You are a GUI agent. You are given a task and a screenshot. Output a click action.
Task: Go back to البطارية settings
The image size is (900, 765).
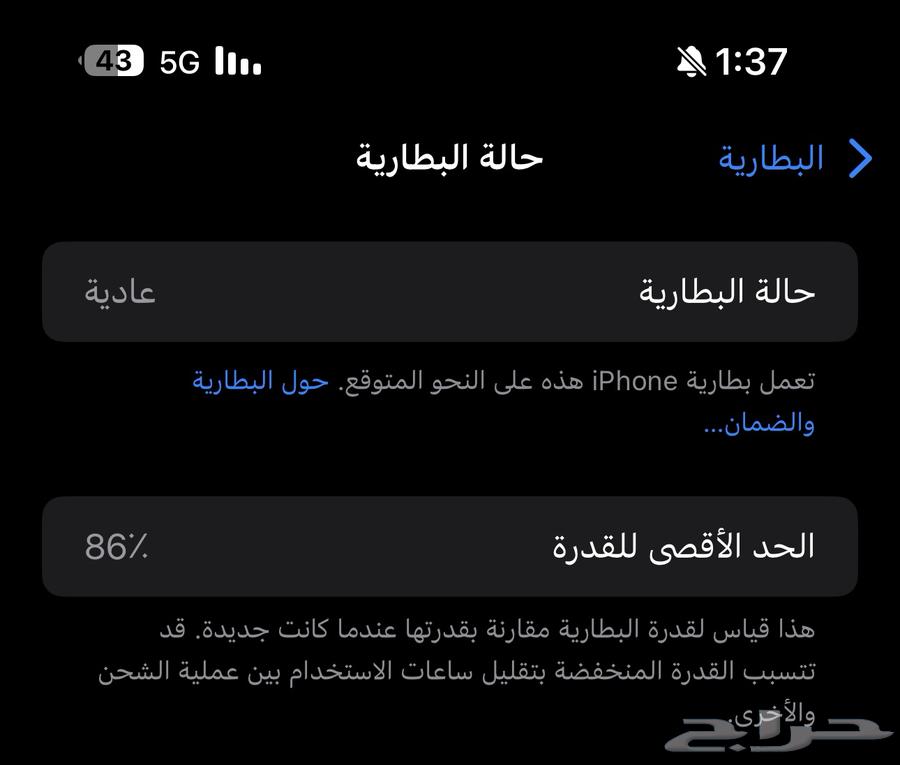795,158
